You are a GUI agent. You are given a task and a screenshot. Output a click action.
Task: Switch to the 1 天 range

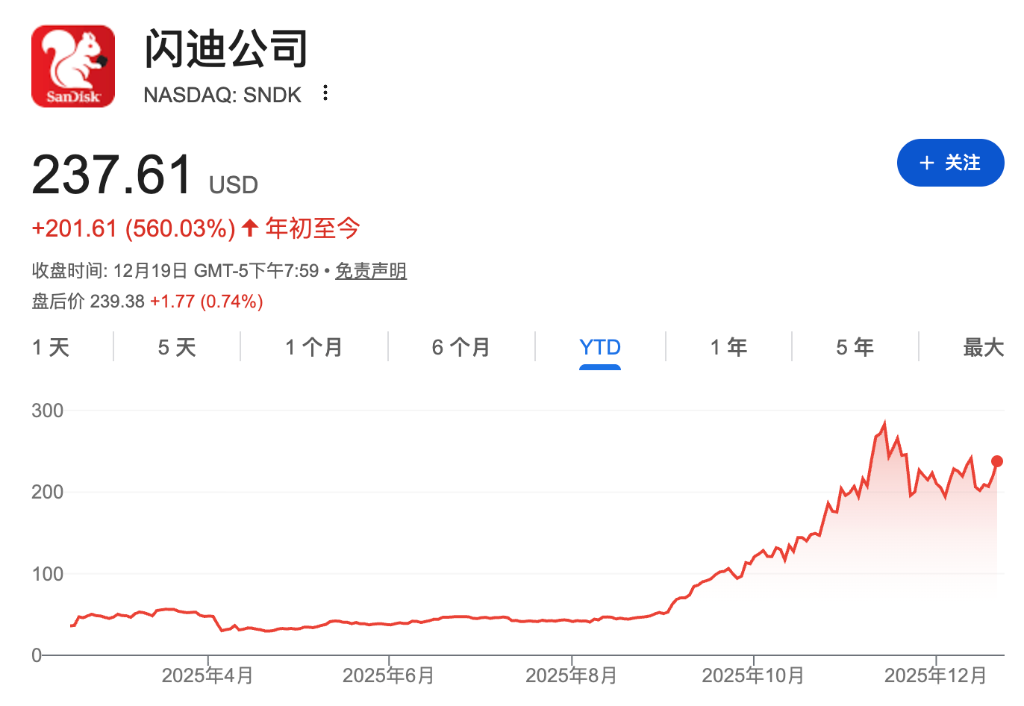point(51,347)
